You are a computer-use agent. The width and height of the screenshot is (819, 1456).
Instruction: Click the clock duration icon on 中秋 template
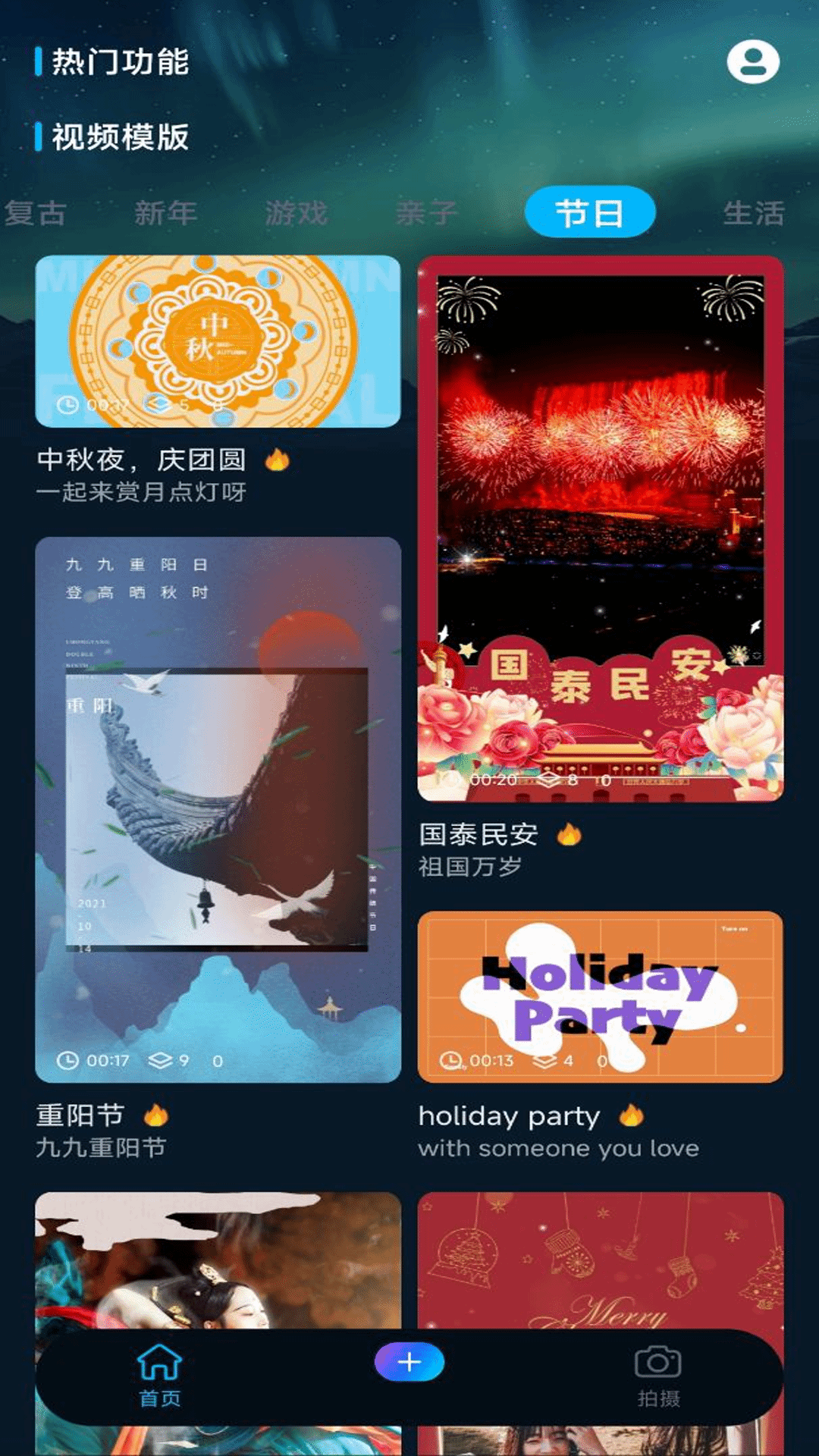(68, 405)
